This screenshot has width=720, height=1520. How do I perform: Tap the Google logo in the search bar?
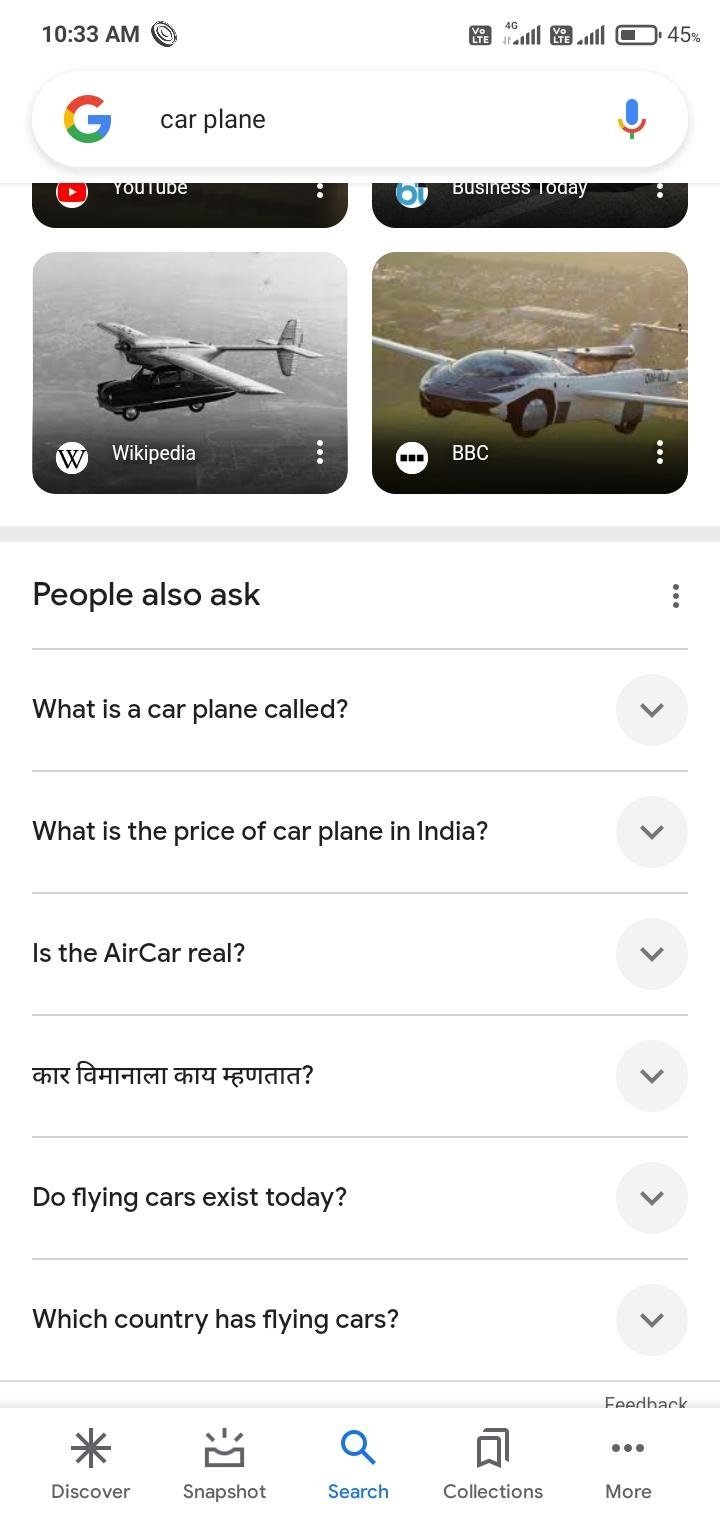pyautogui.click(x=88, y=119)
